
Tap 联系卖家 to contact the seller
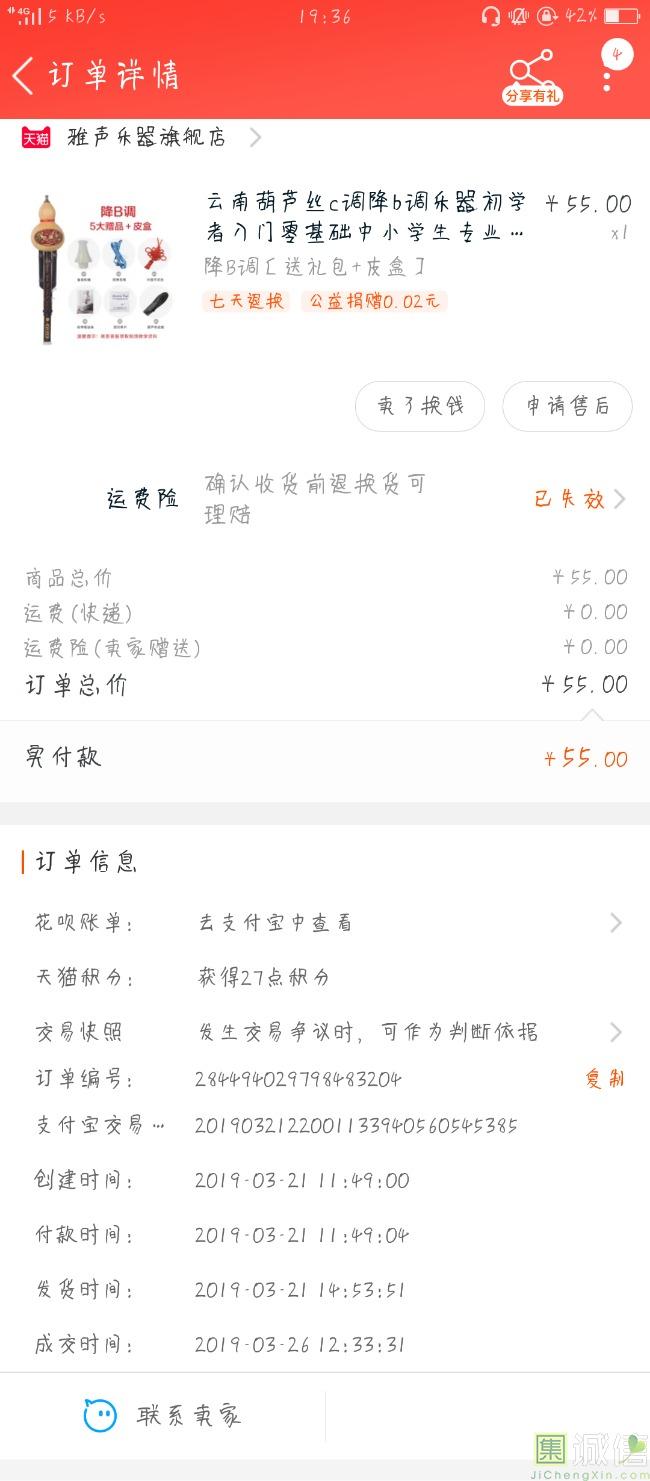tap(165, 1415)
